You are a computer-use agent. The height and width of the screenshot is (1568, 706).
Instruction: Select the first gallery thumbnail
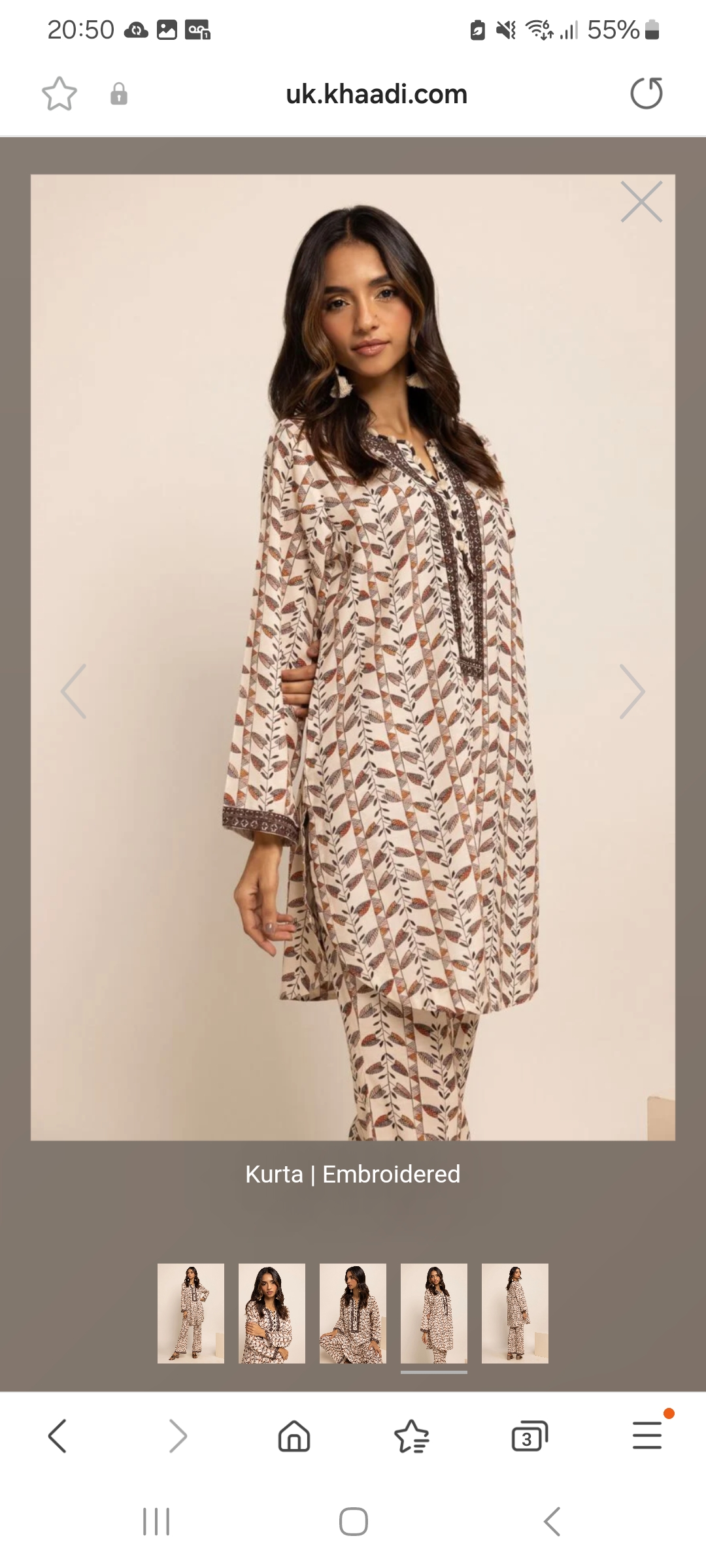click(191, 1313)
